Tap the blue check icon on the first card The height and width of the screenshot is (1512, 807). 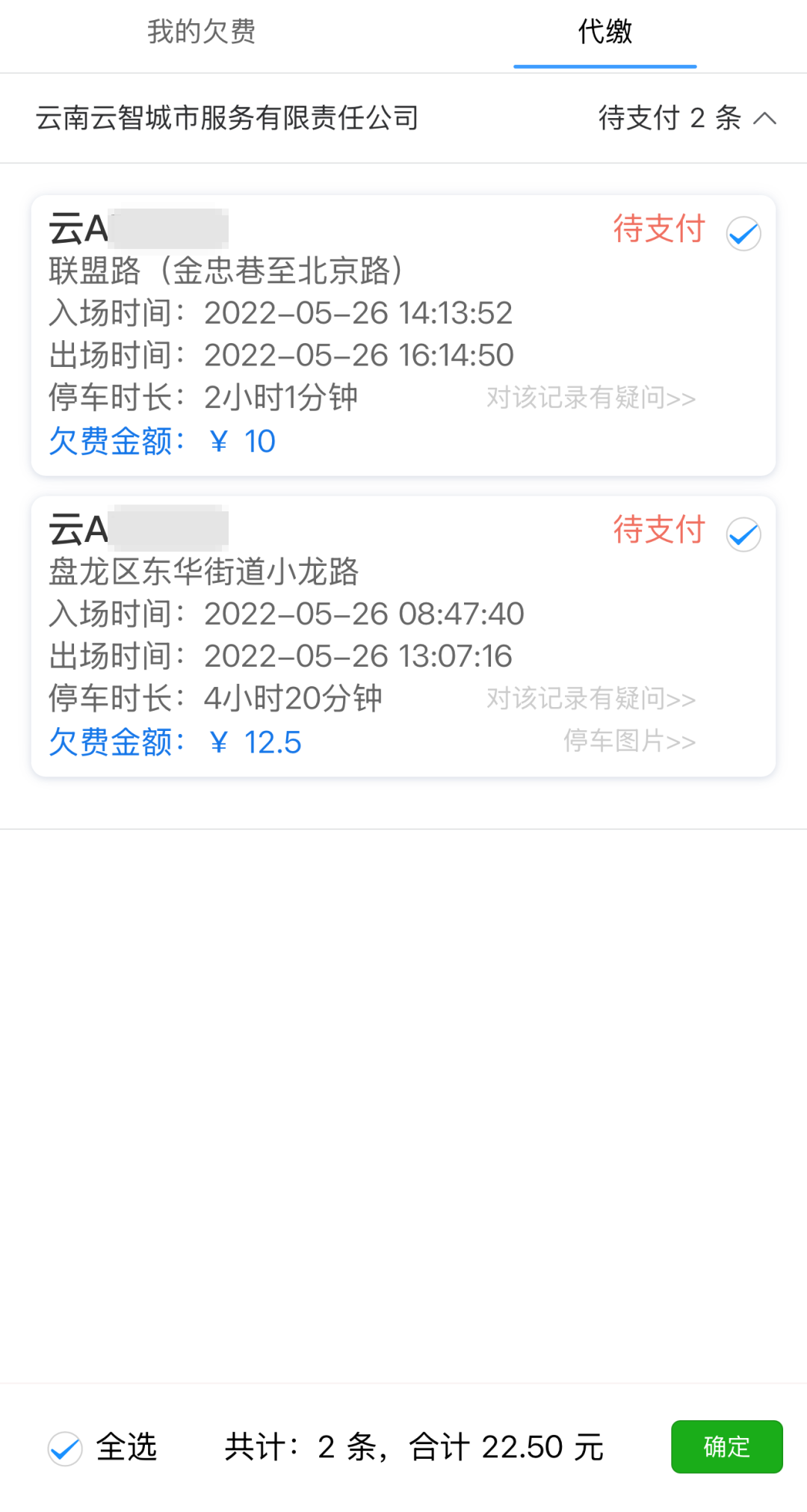pos(743,234)
